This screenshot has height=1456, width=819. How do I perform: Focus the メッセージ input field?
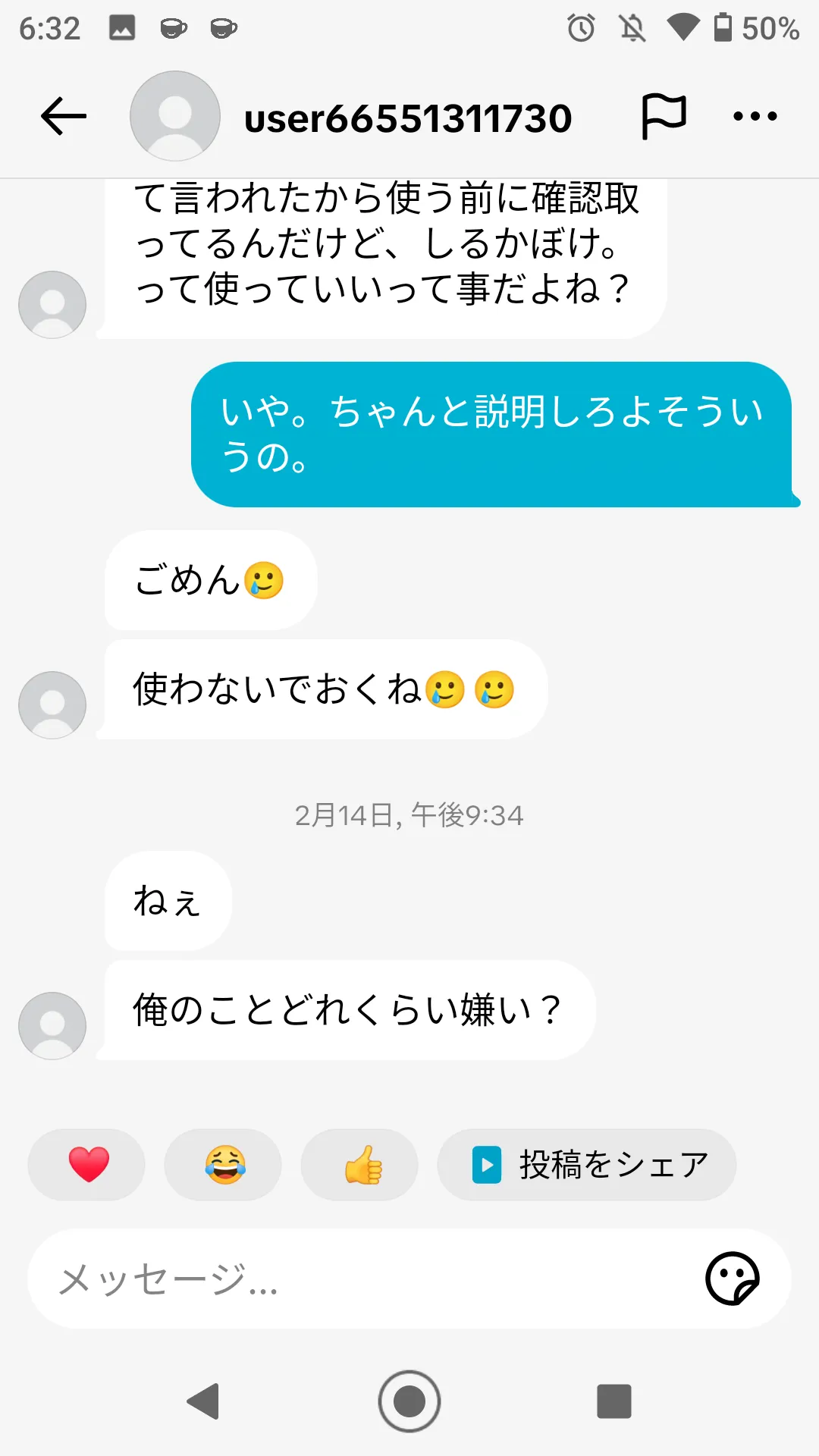364,1279
